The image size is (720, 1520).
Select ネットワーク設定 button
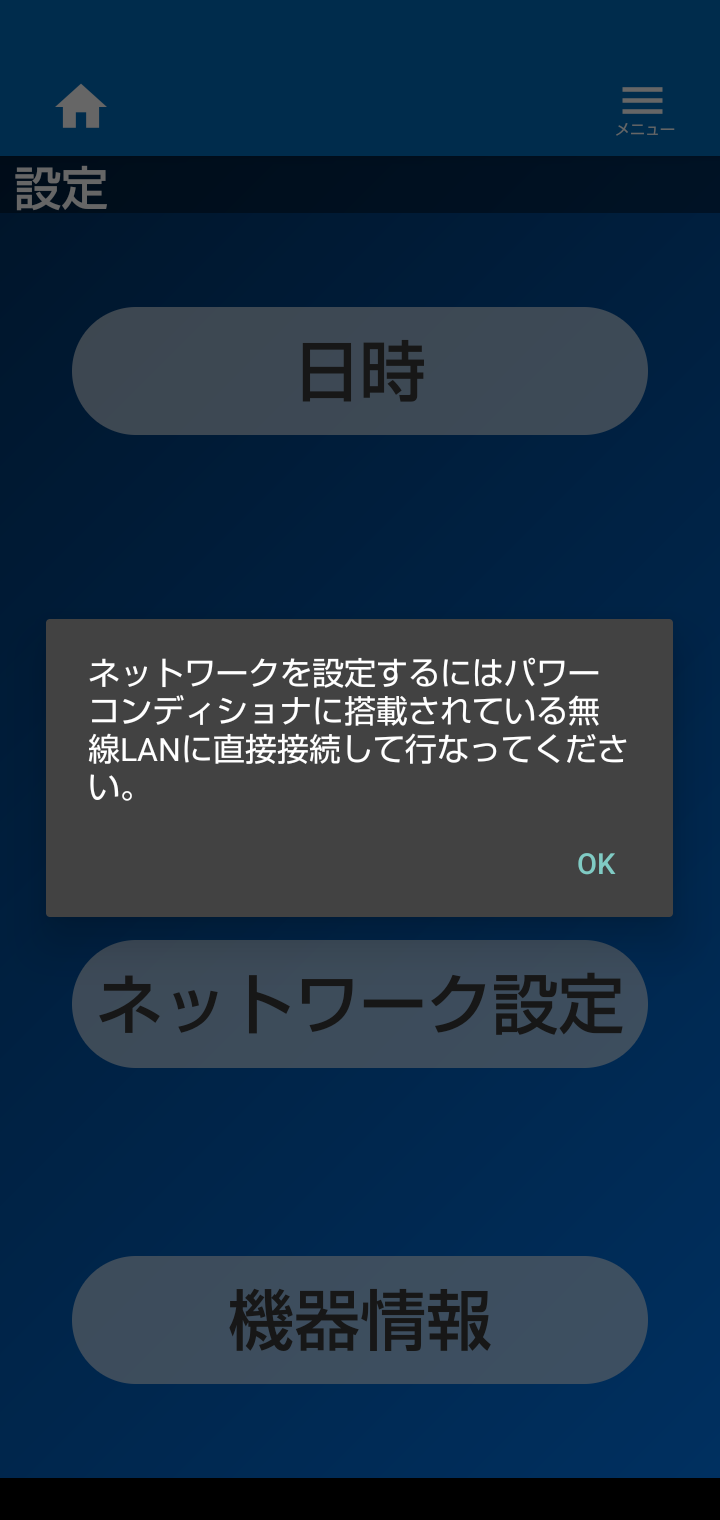pos(360,1004)
